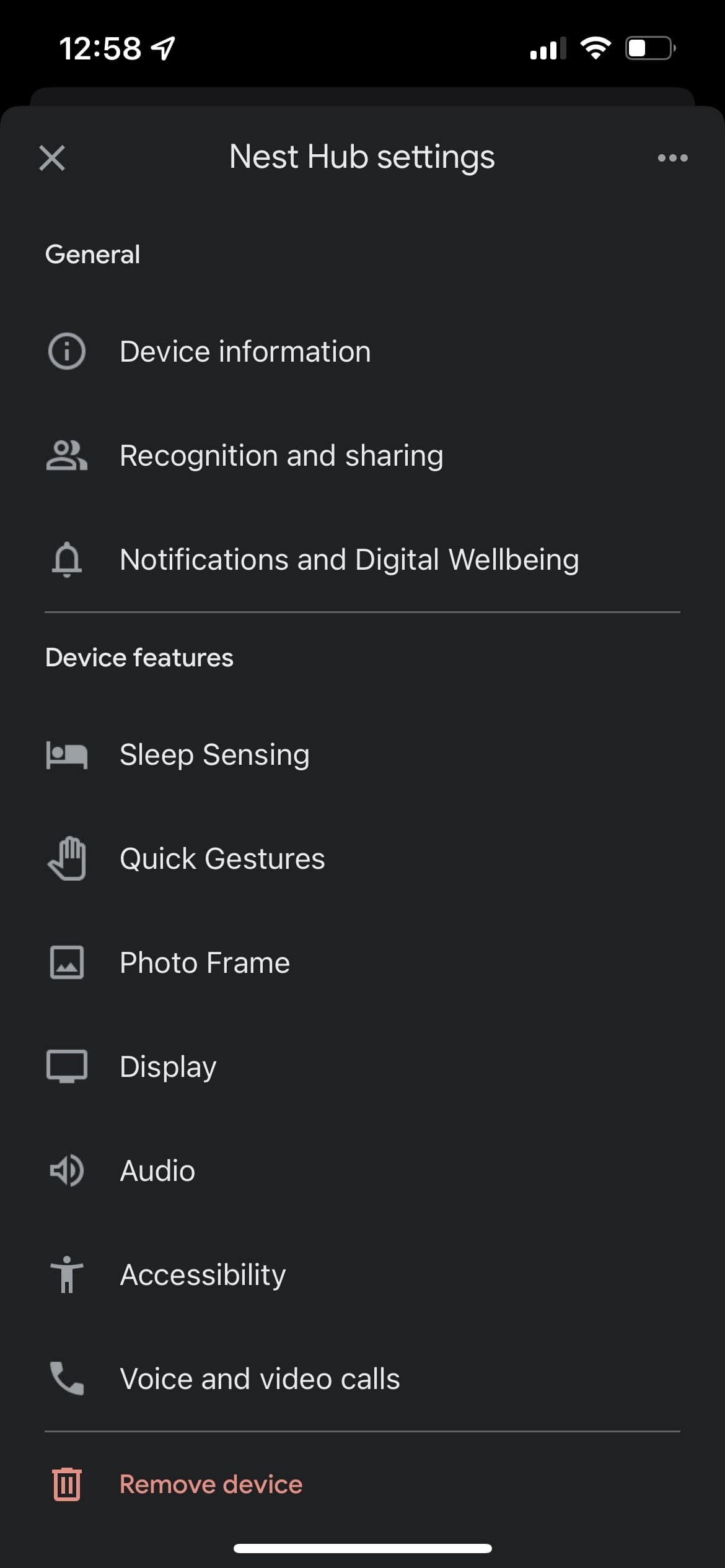
Task: Open Voice and video calls
Action: 260,1379
